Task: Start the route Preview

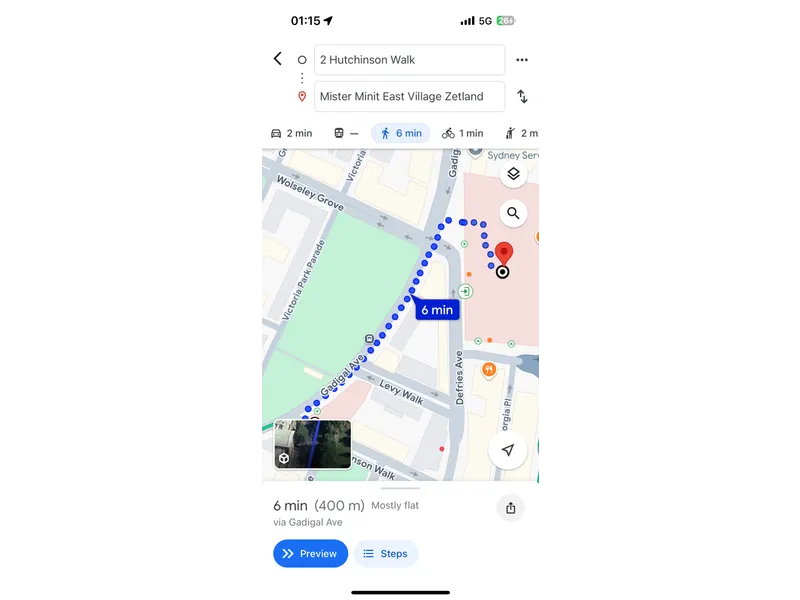Action: 310,554
